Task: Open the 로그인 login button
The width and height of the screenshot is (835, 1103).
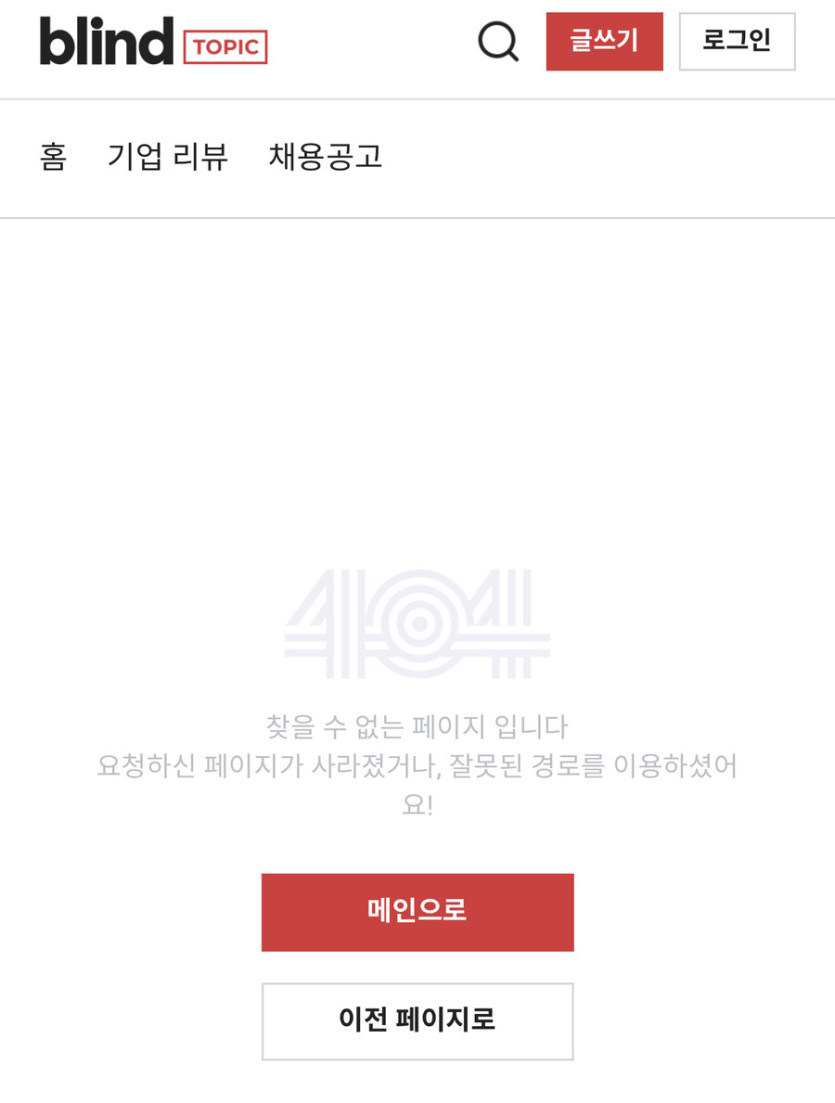Action: tap(736, 41)
